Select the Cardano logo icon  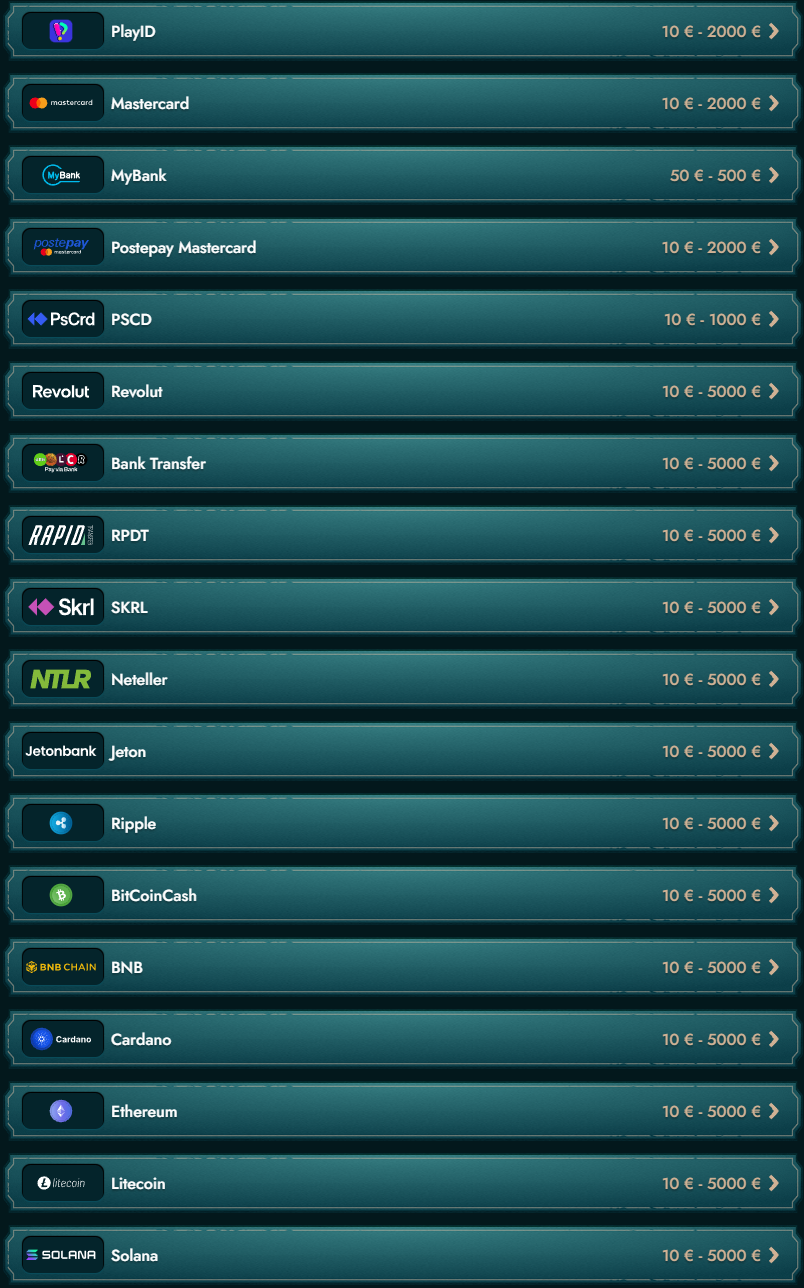[62, 1039]
